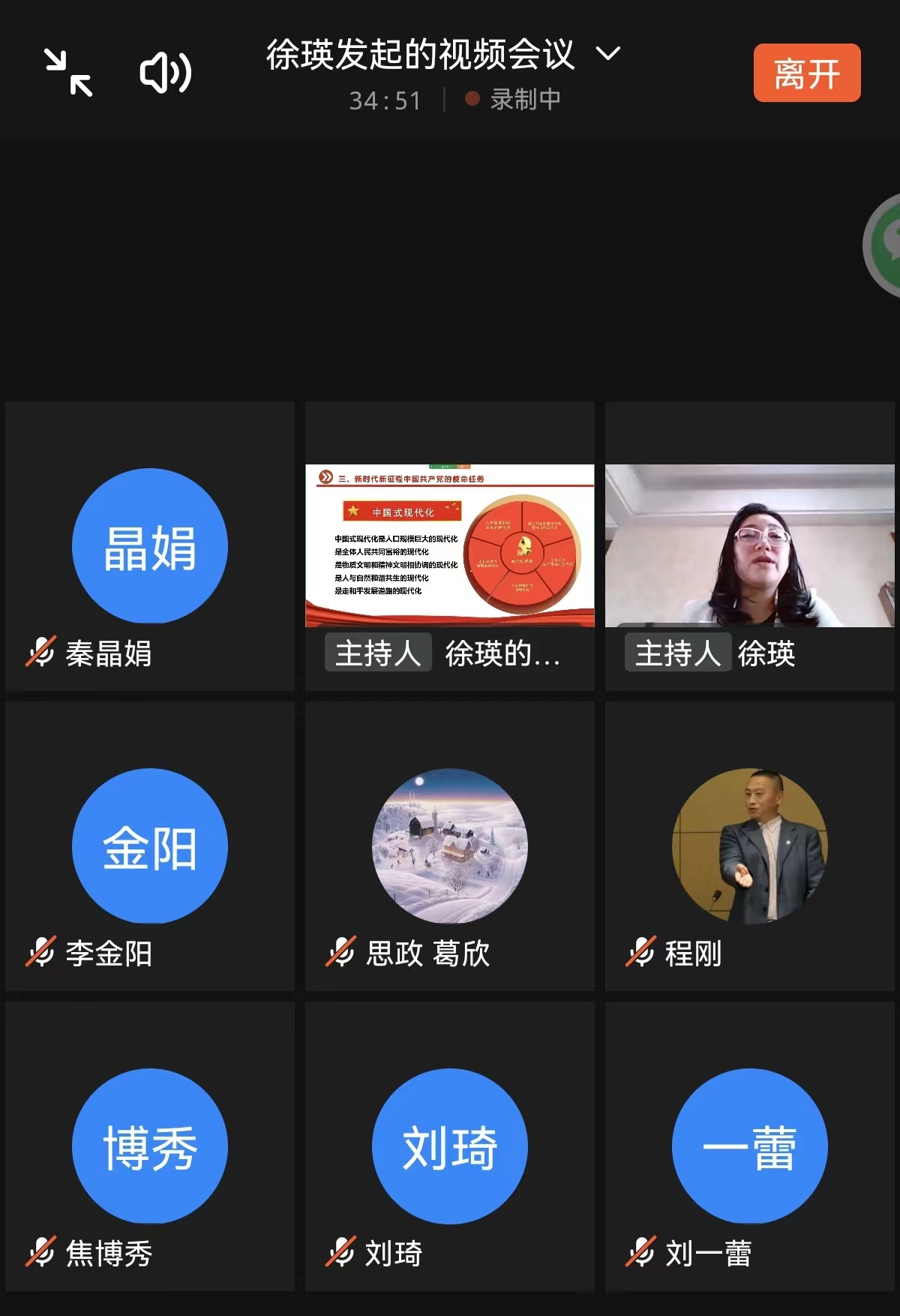
Task: Select 程刚's participant tile
Action: point(750,846)
